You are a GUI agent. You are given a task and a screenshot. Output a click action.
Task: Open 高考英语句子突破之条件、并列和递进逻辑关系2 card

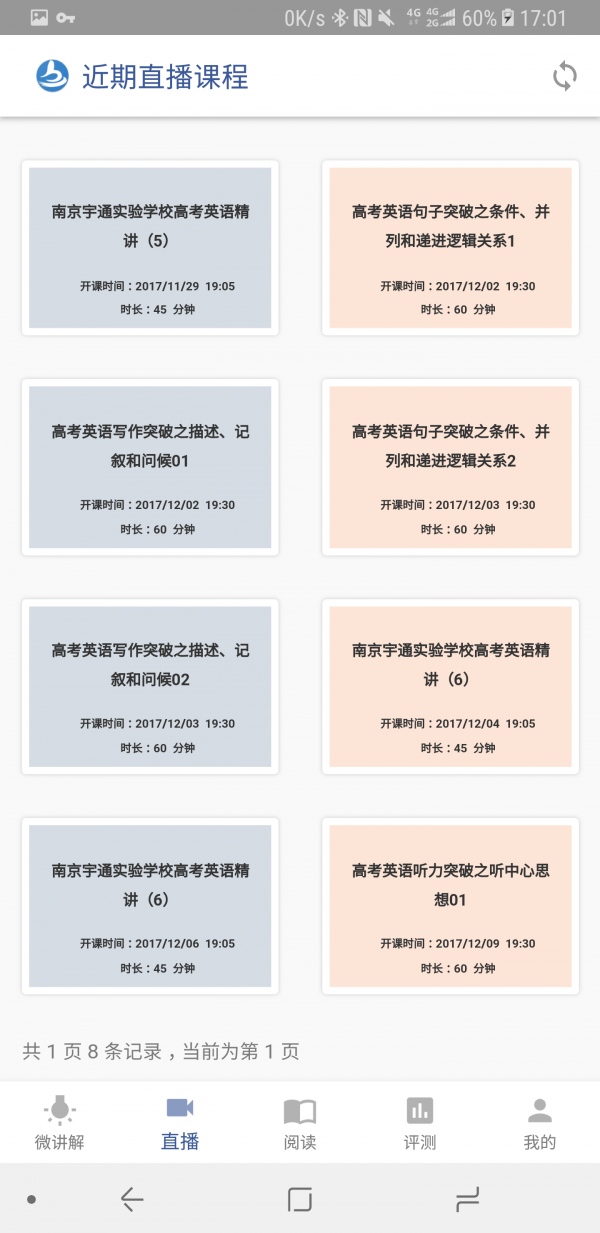[450, 467]
